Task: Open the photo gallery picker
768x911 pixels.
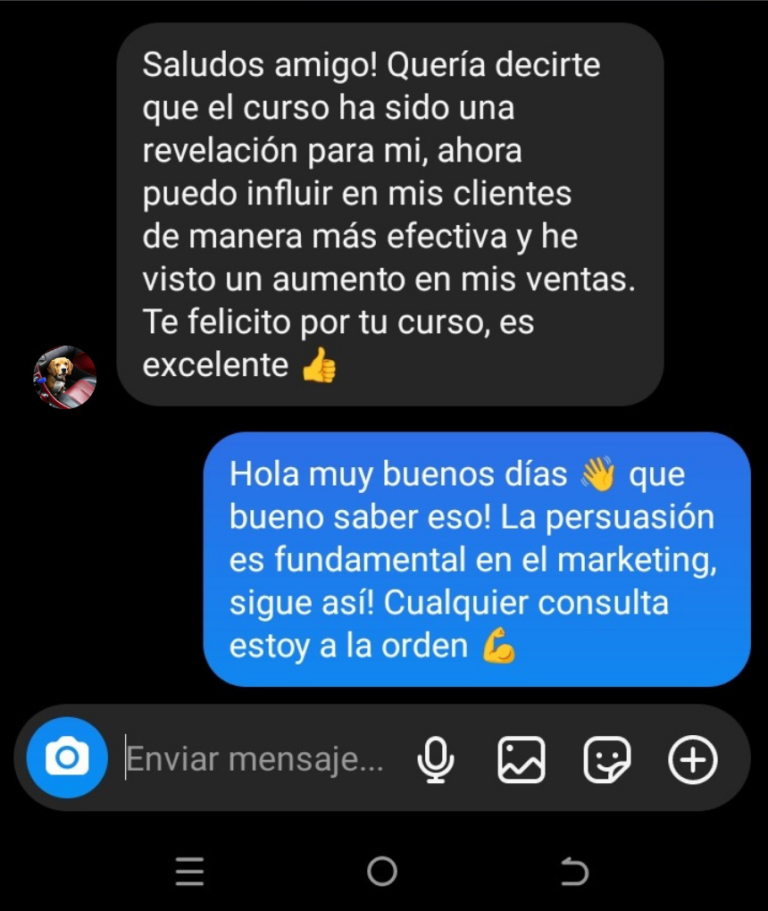Action: pyautogui.click(x=521, y=759)
